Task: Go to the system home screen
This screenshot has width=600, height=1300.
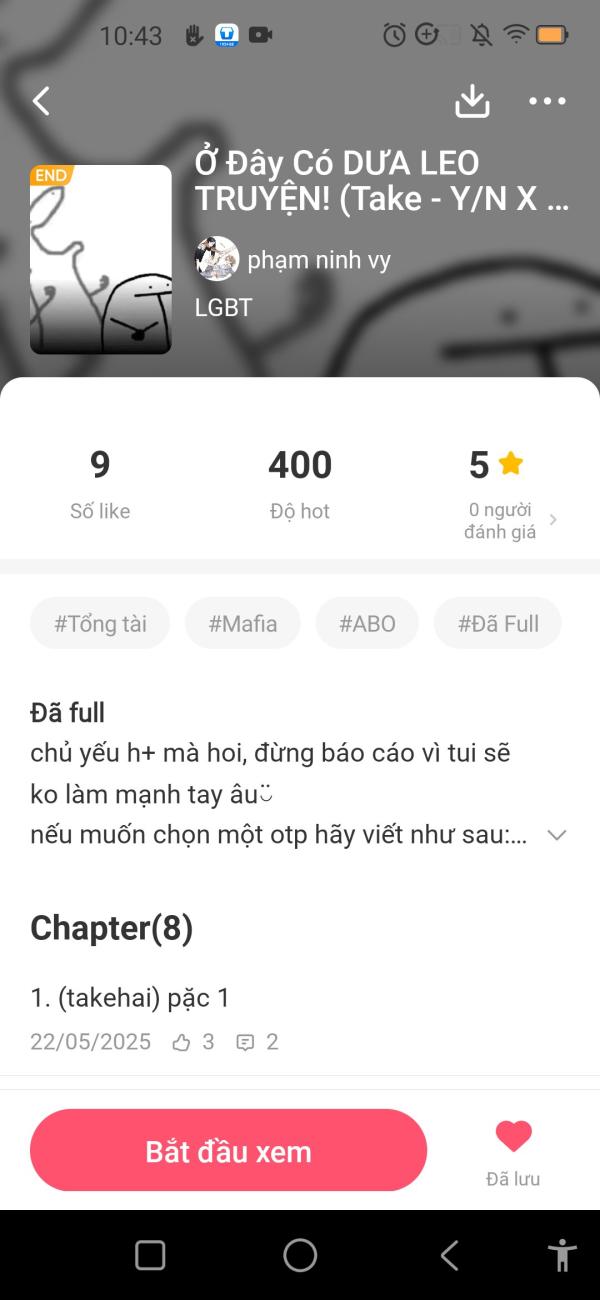Action: [x=300, y=1255]
